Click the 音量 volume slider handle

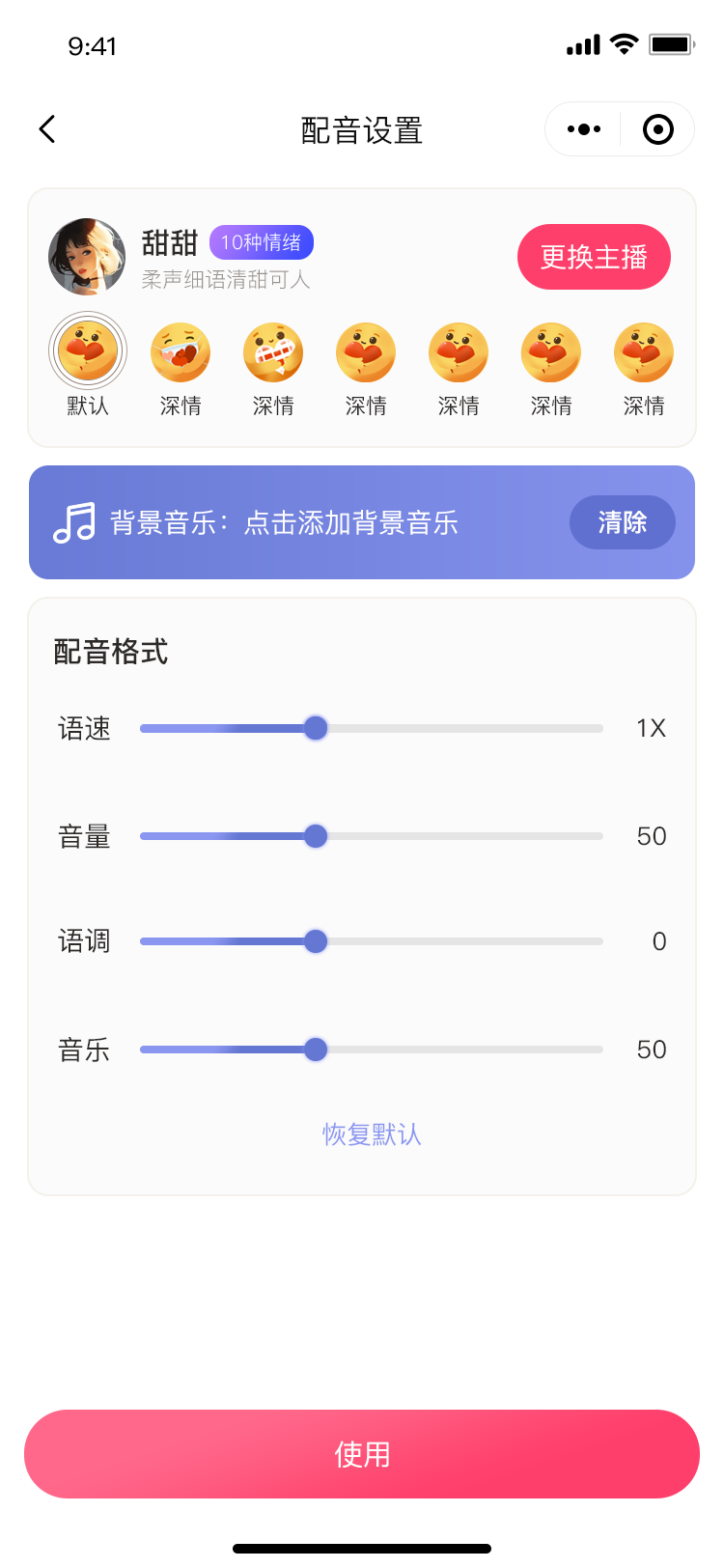tap(315, 836)
